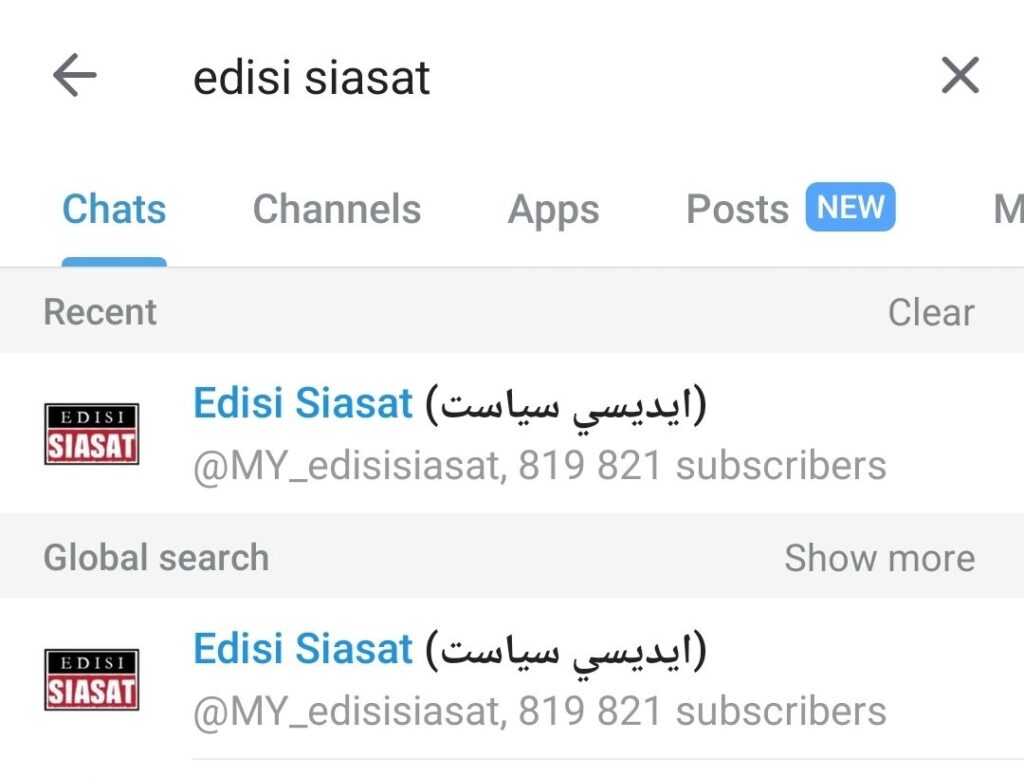Clear the search text with the X
Image resolution: width=1024 pixels, height=777 pixels.
[960, 76]
